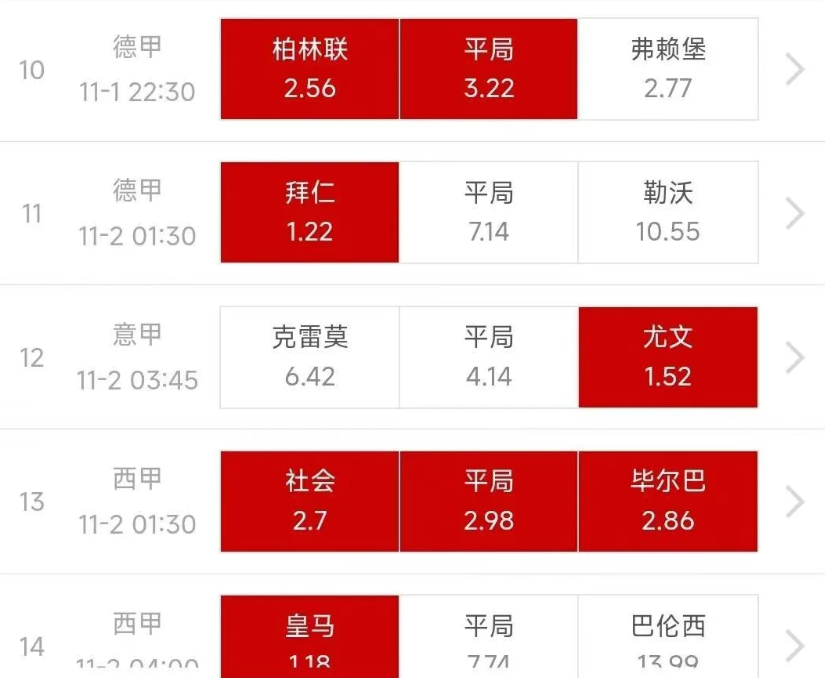825x678 pixels.
Task: Deselect 柏林联 win at 2.56
Action: tap(310, 68)
